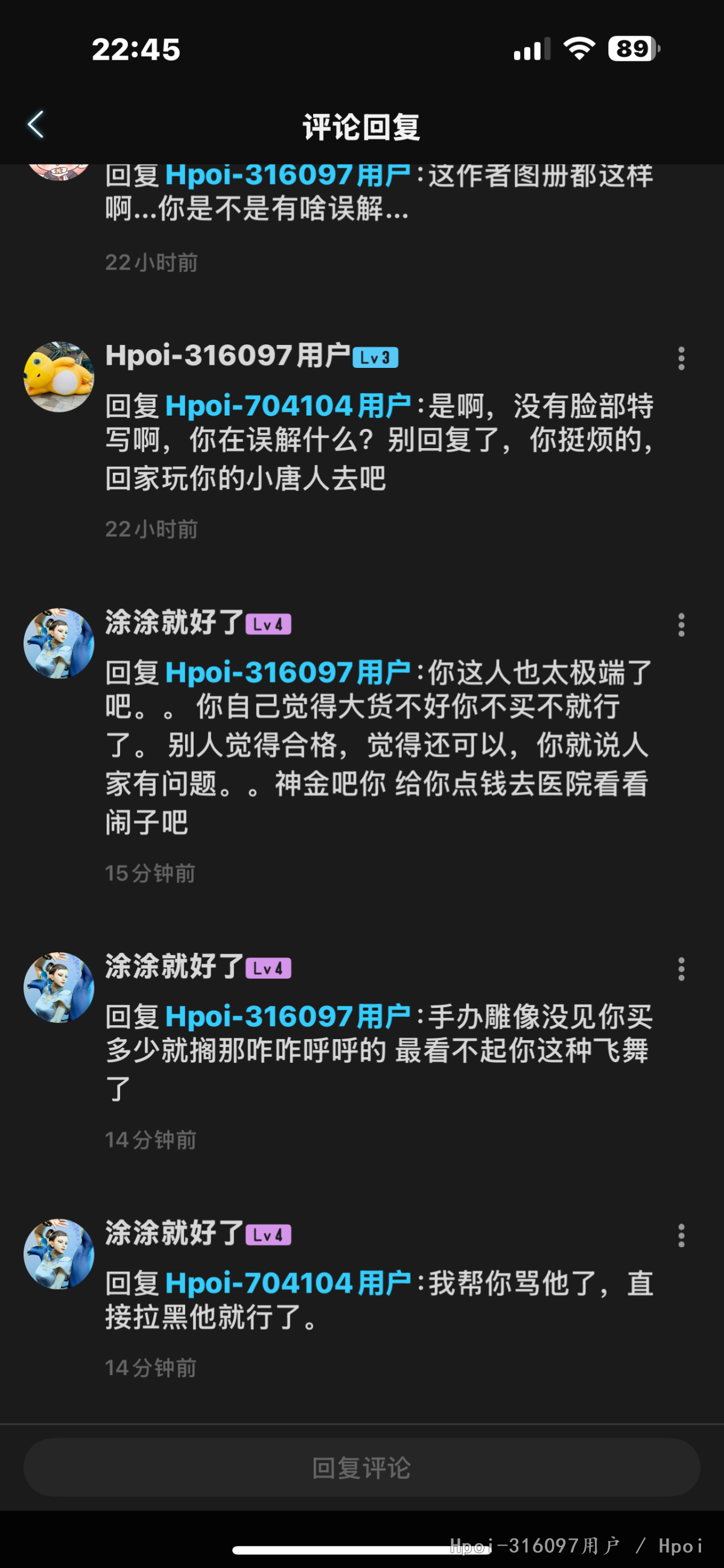
Task: Open Hpoi-316097用户 link in the 你这人也太极端了 reply
Action: [x=288, y=672]
